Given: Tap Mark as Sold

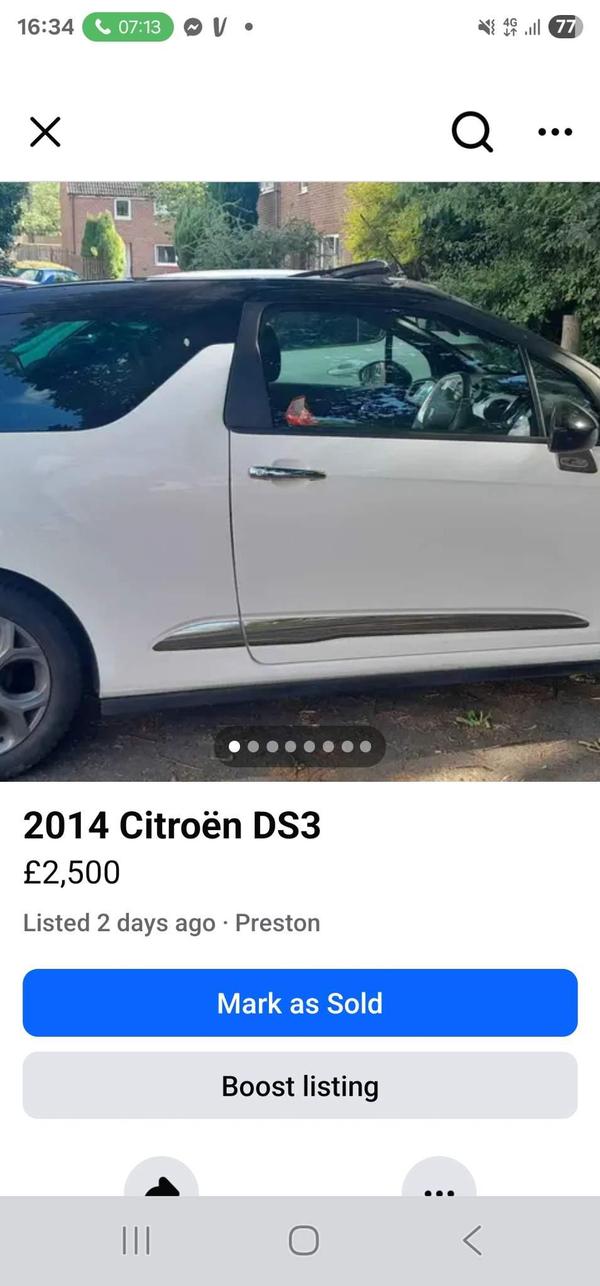Looking at the screenshot, I should [300, 1003].
